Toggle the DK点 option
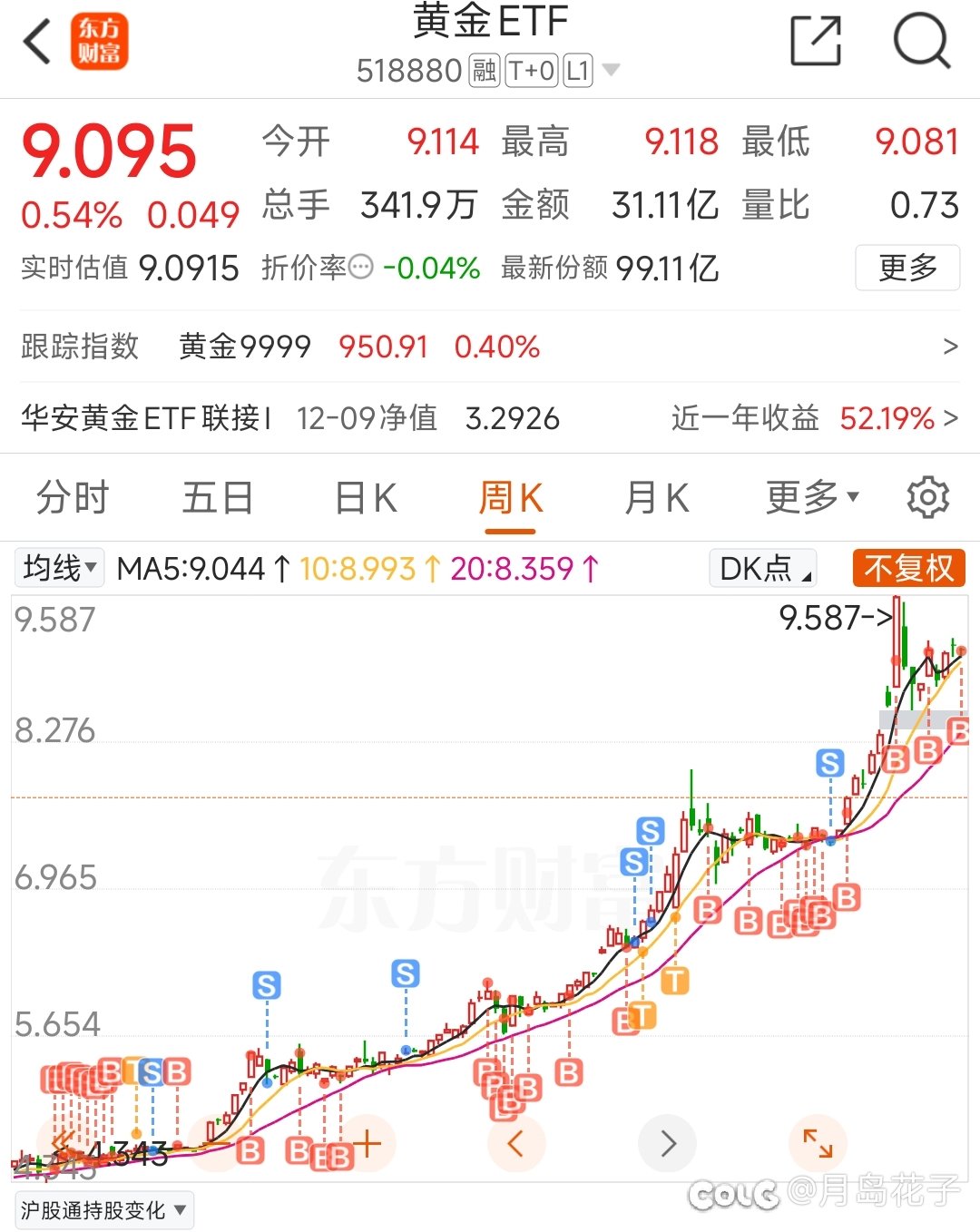The width and height of the screenshot is (980, 1232). tap(763, 569)
